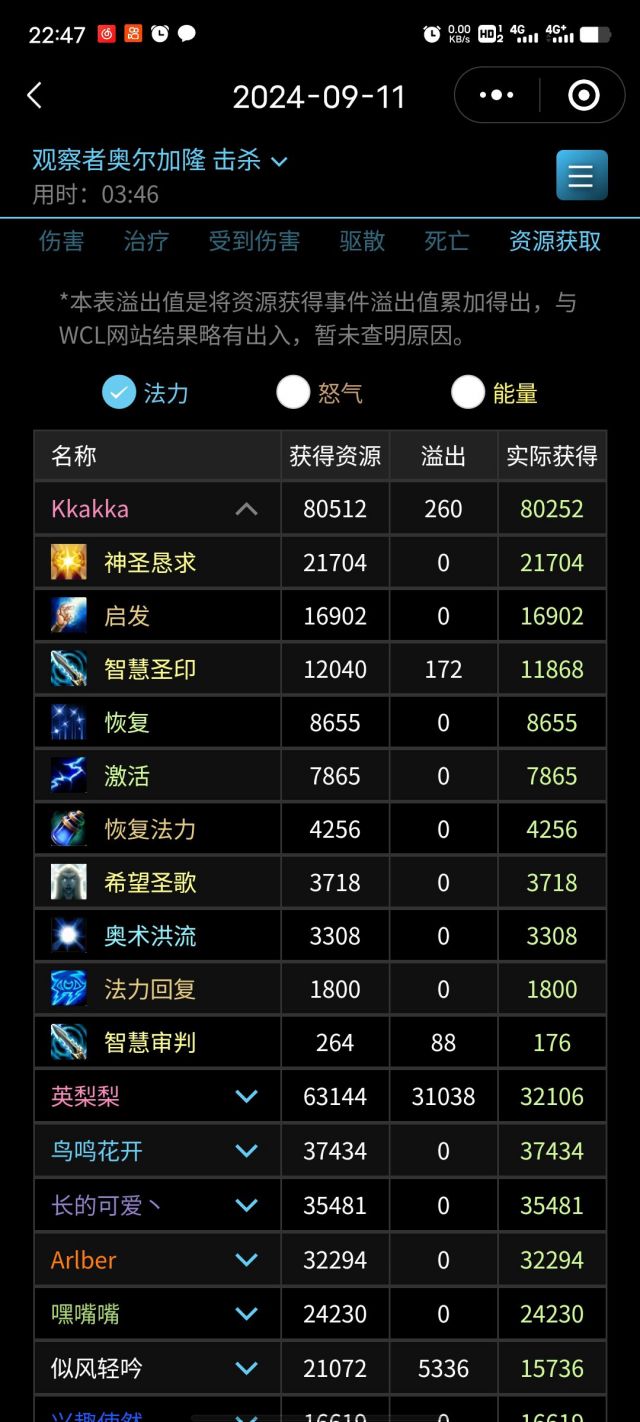Select the 怒气 resource option
Image resolution: width=640 pixels, height=1422 pixels.
[294, 393]
